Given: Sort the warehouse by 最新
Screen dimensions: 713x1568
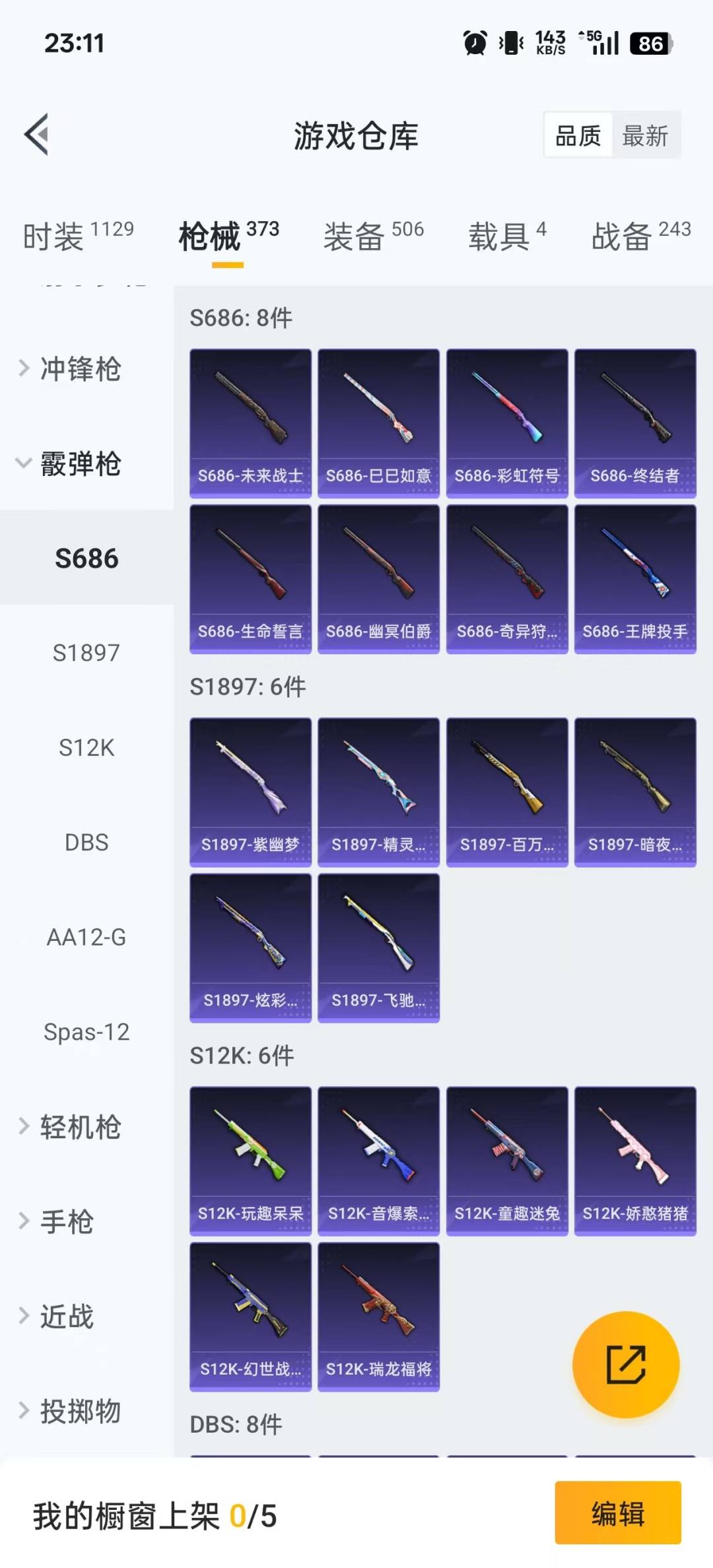Looking at the screenshot, I should coord(645,136).
